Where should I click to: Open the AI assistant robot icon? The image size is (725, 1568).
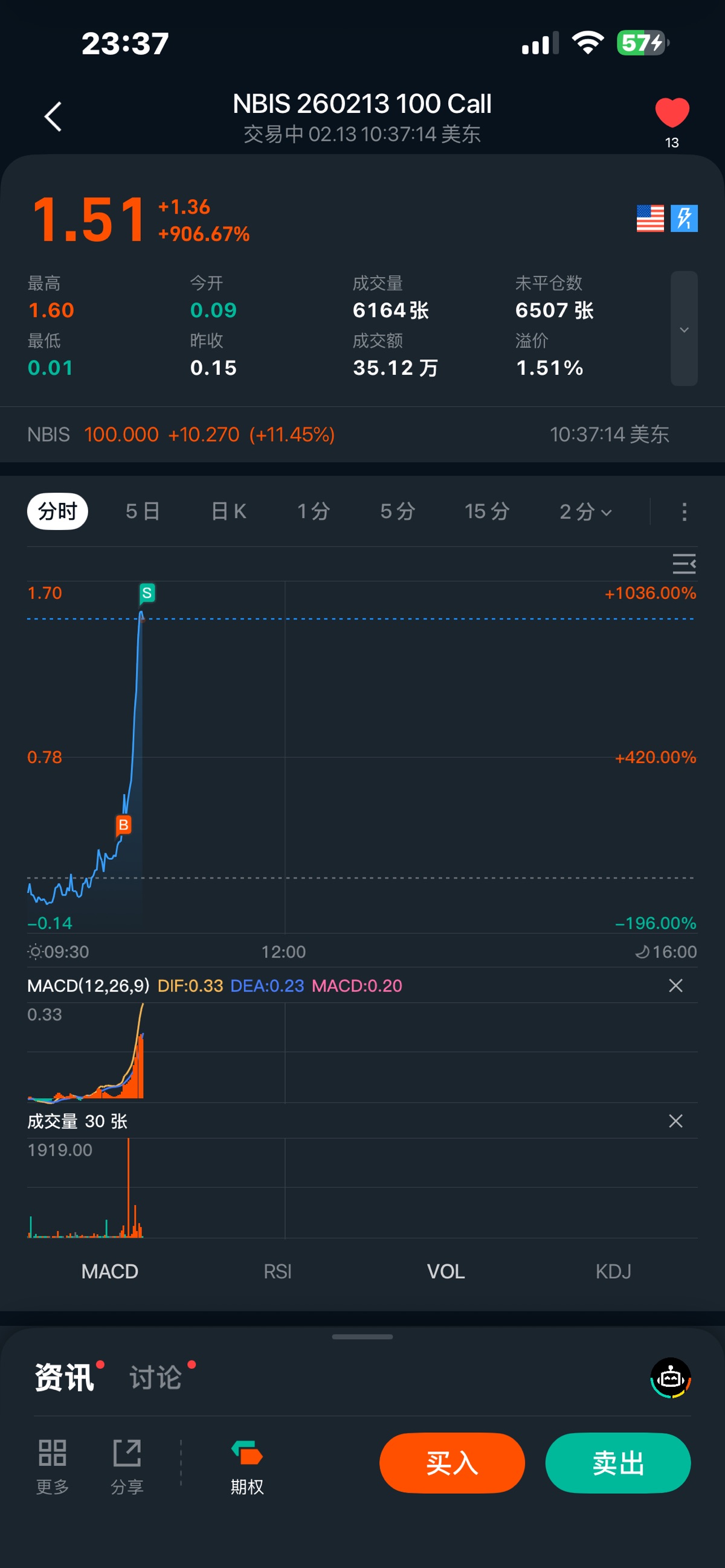click(x=670, y=1378)
